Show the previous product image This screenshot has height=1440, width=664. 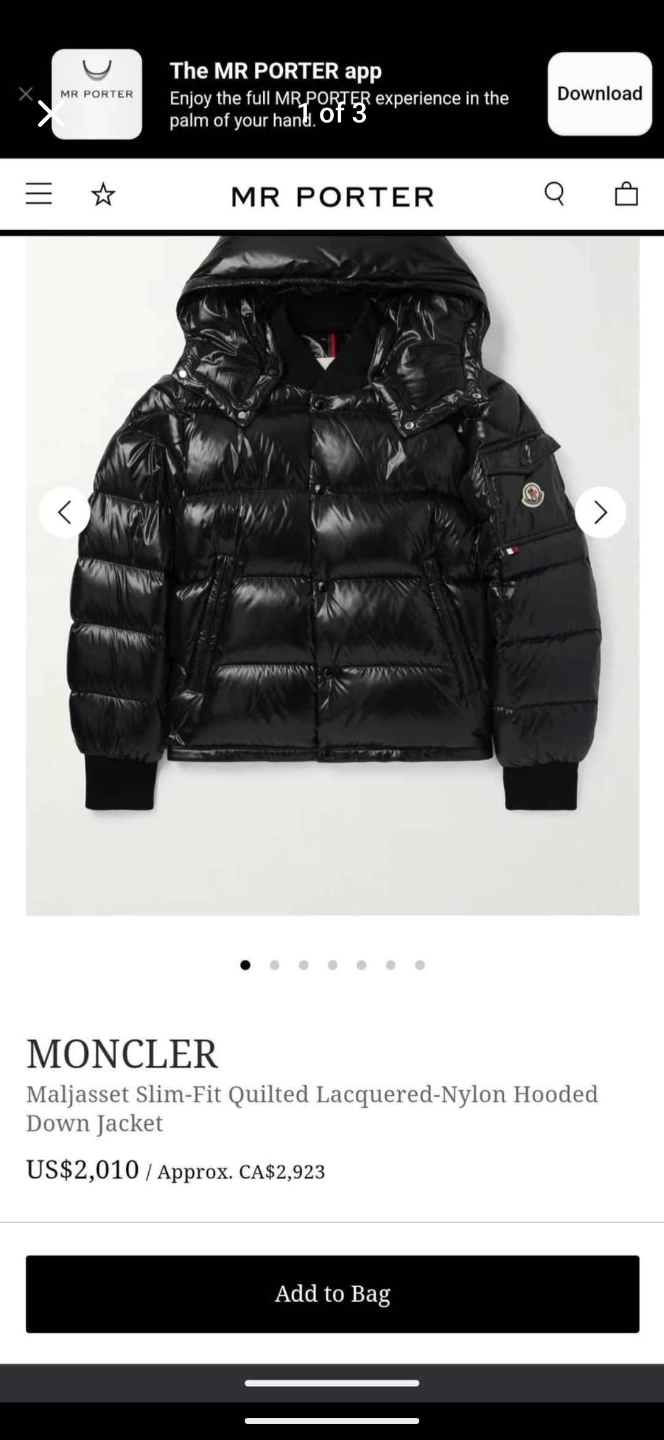64,513
